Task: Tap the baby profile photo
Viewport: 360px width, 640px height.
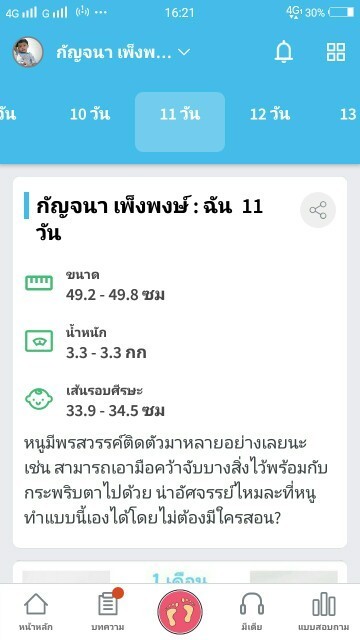Action: click(28, 52)
